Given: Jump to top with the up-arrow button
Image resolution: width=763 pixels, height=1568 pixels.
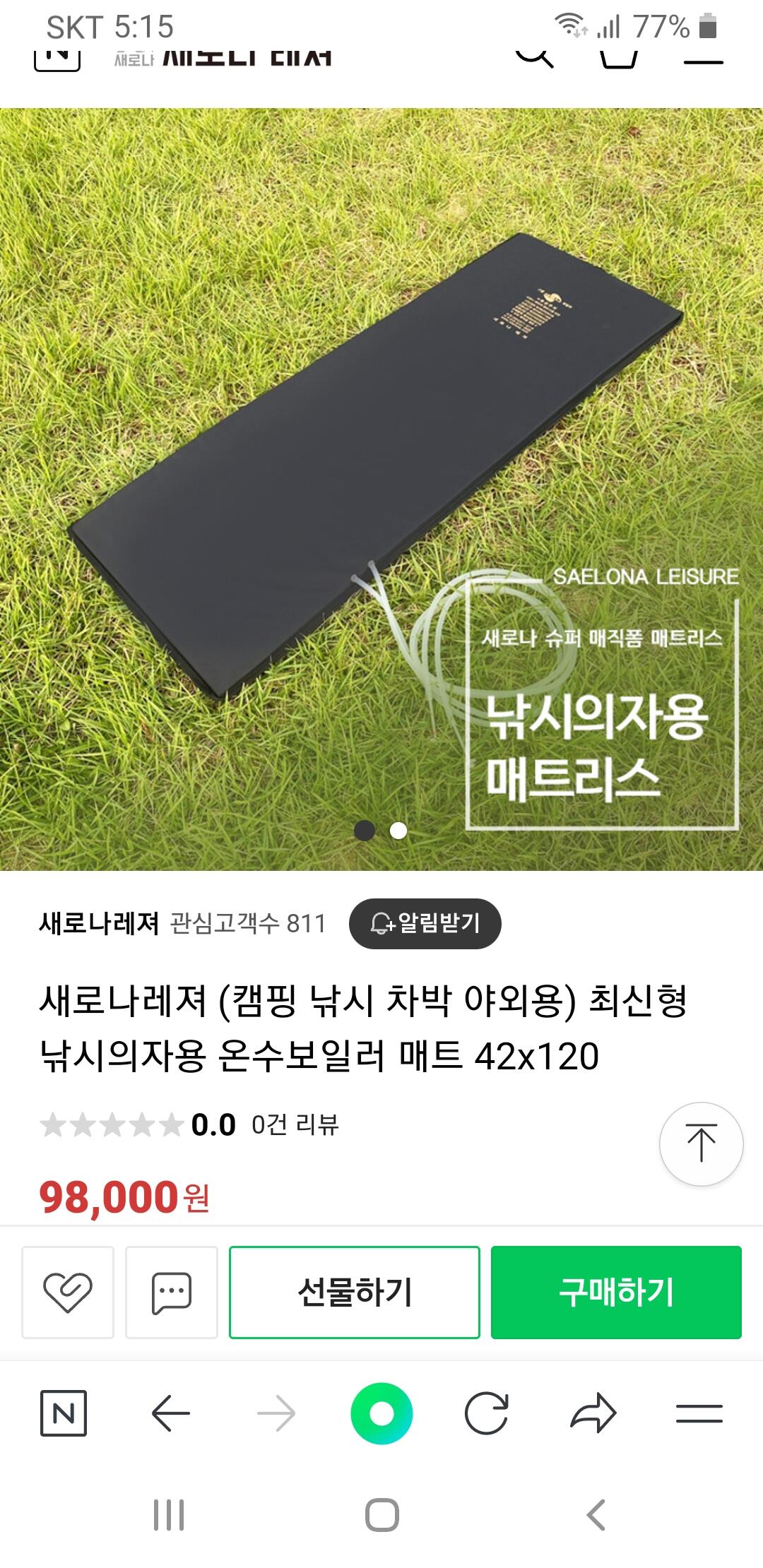Looking at the screenshot, I should tap(701, 1144).
